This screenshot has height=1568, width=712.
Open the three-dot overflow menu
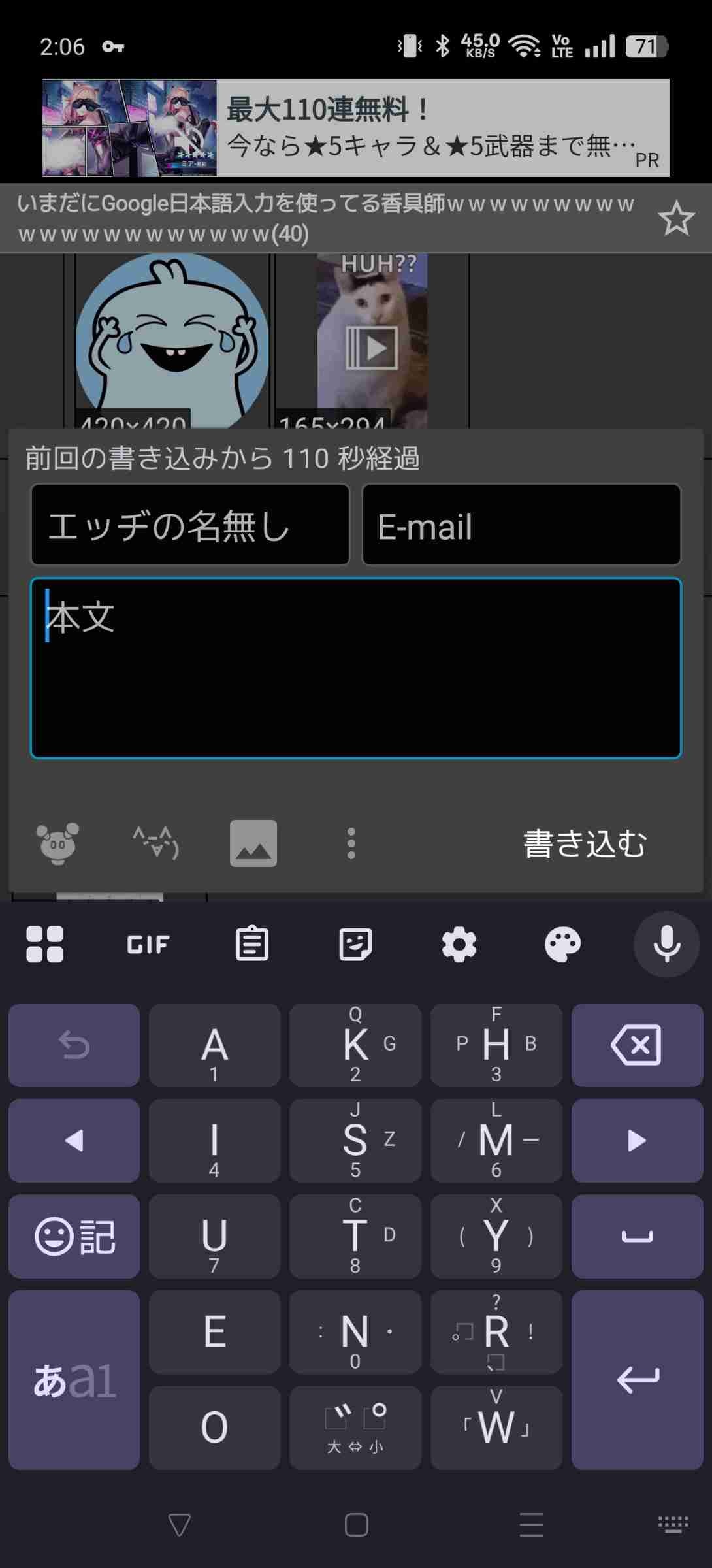pos(351,843)
